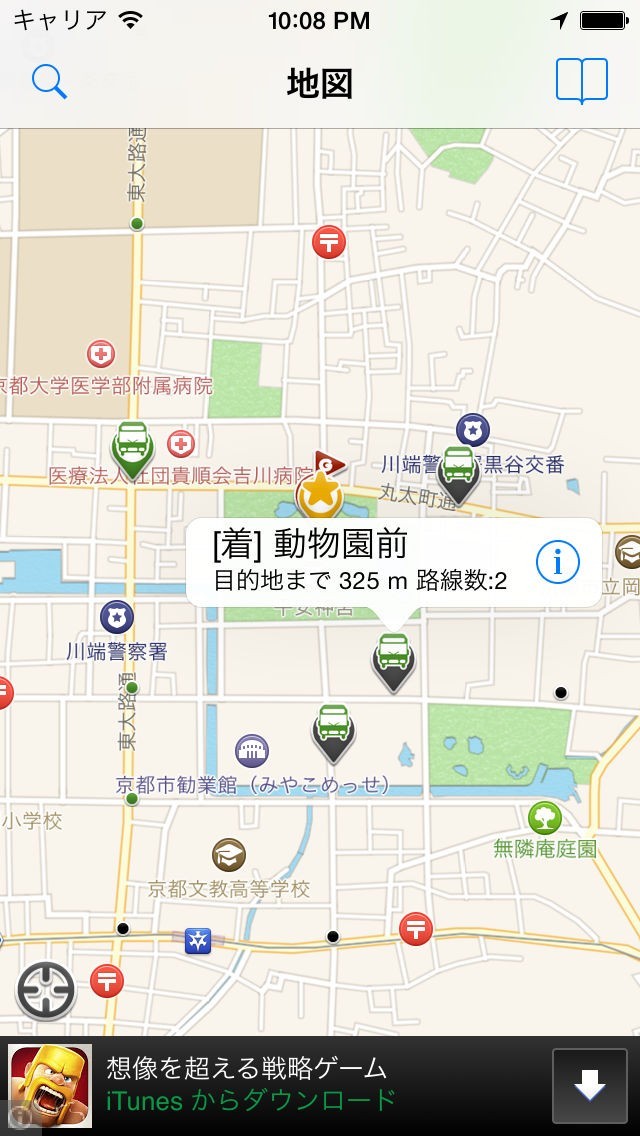The height and width of the screenshot is (1136, 640).
Task: Open the search magnifier icon
Action: coord(49,82)
